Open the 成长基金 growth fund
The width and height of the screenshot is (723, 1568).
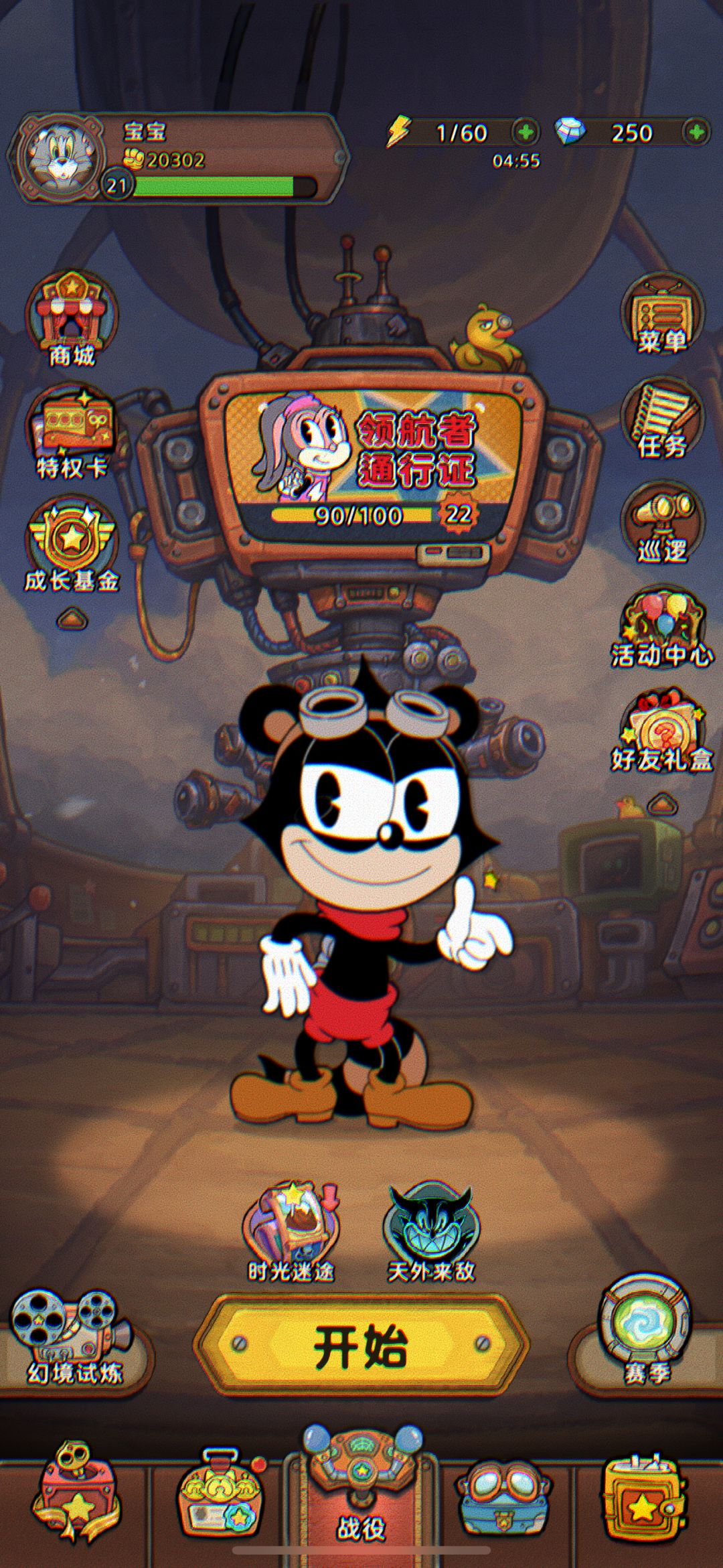pos(72,545)
